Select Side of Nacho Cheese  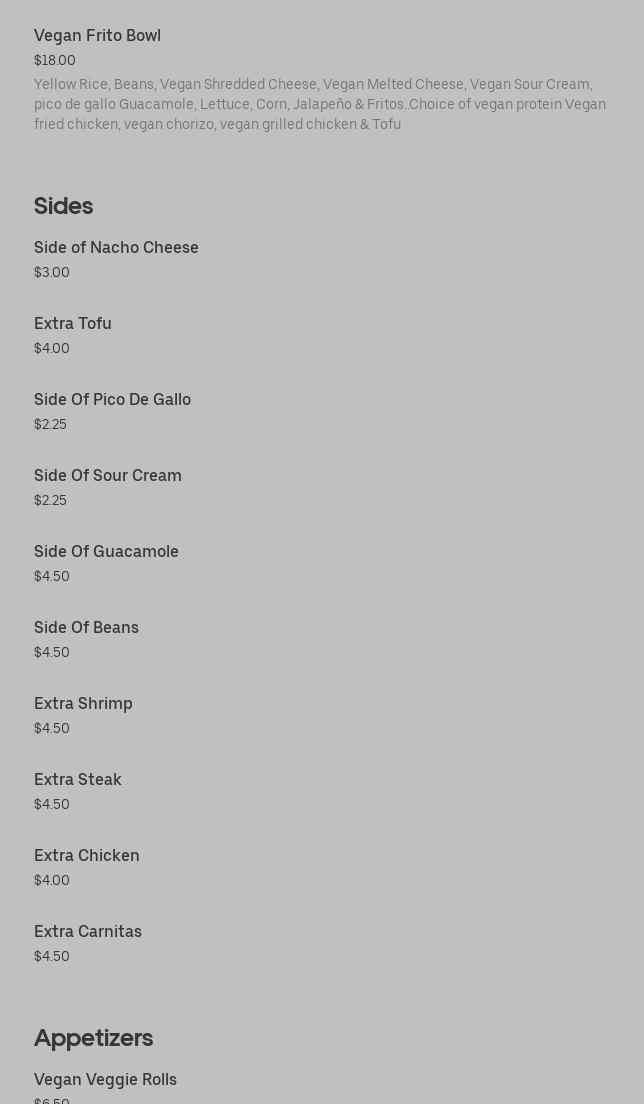tap(116, 248)
